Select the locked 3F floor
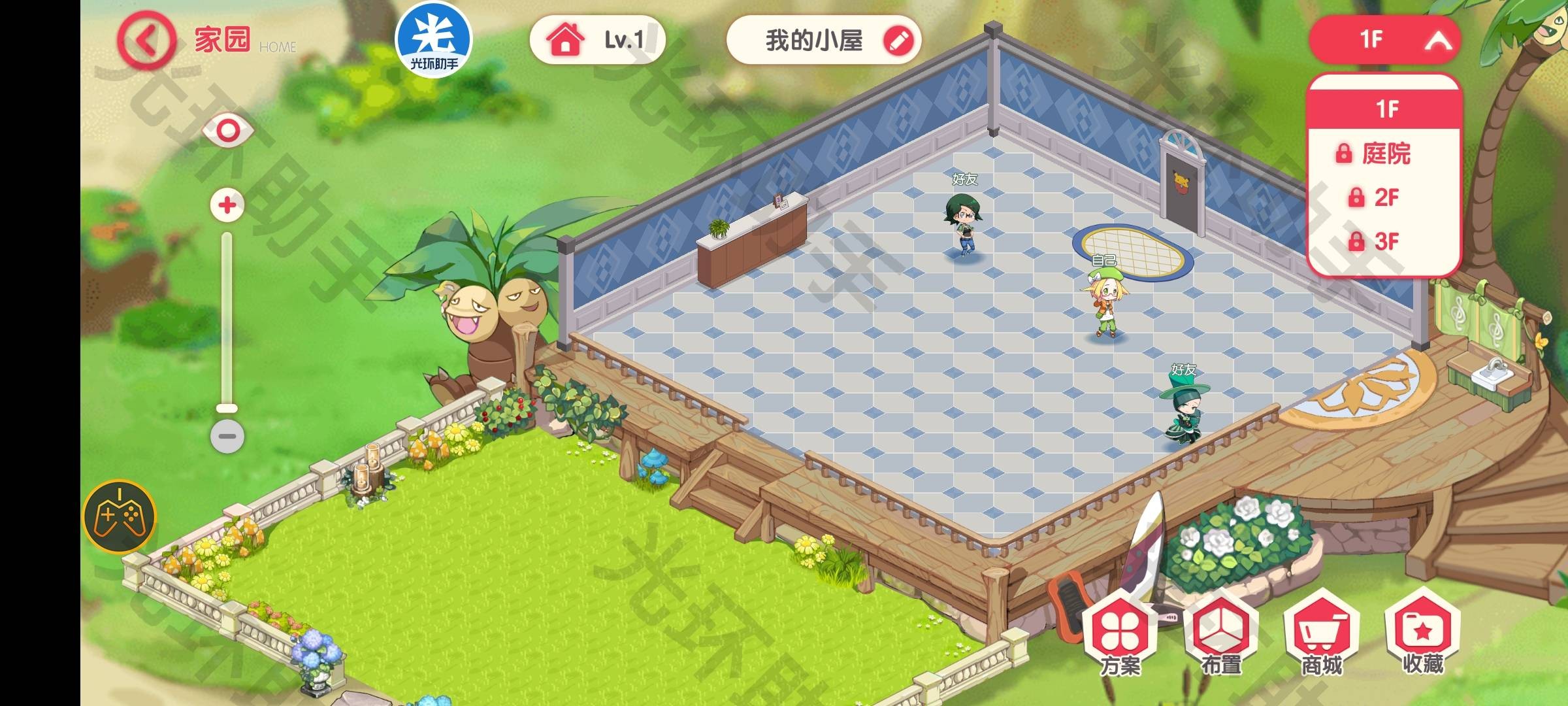 coord(1384,241)
